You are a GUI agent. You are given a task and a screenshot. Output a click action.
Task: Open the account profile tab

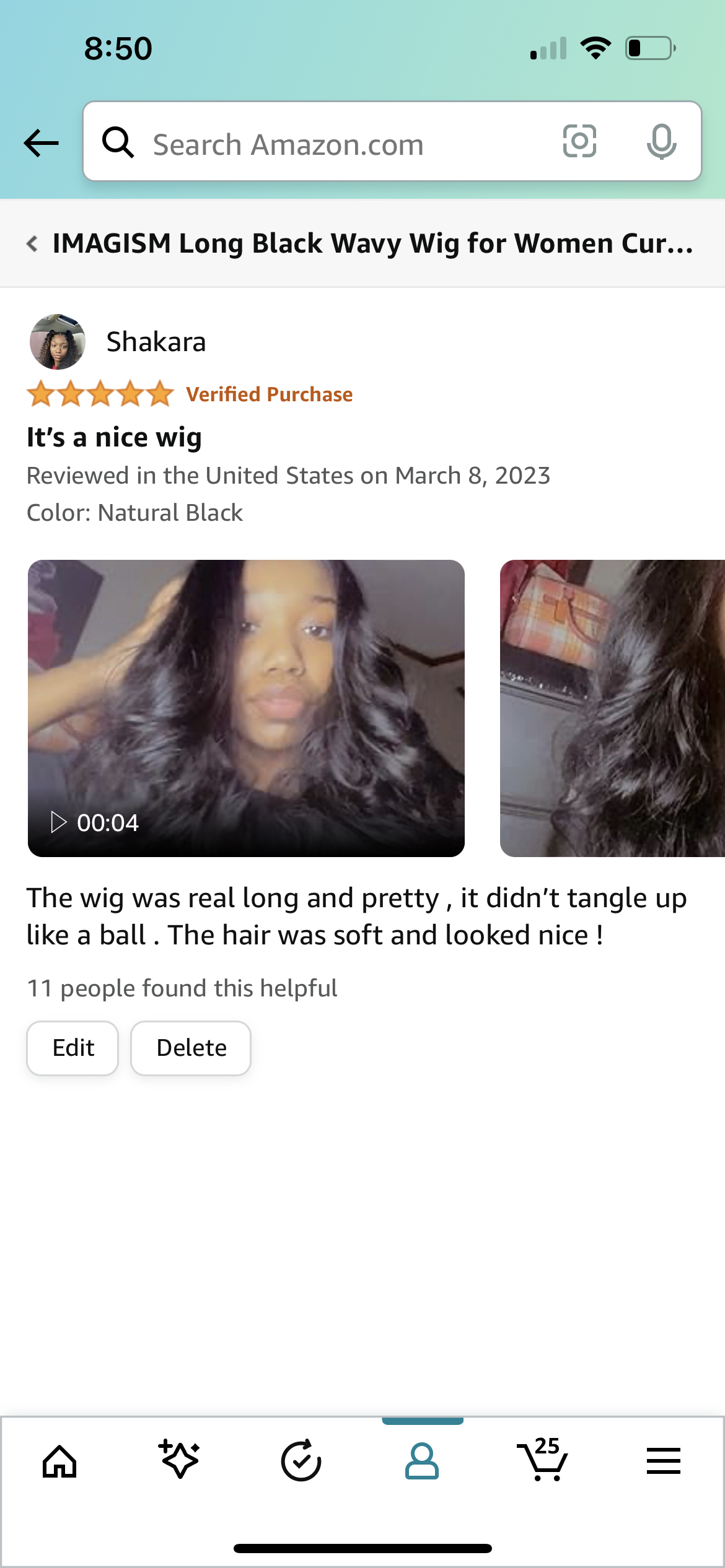(x=422, y=1461)
